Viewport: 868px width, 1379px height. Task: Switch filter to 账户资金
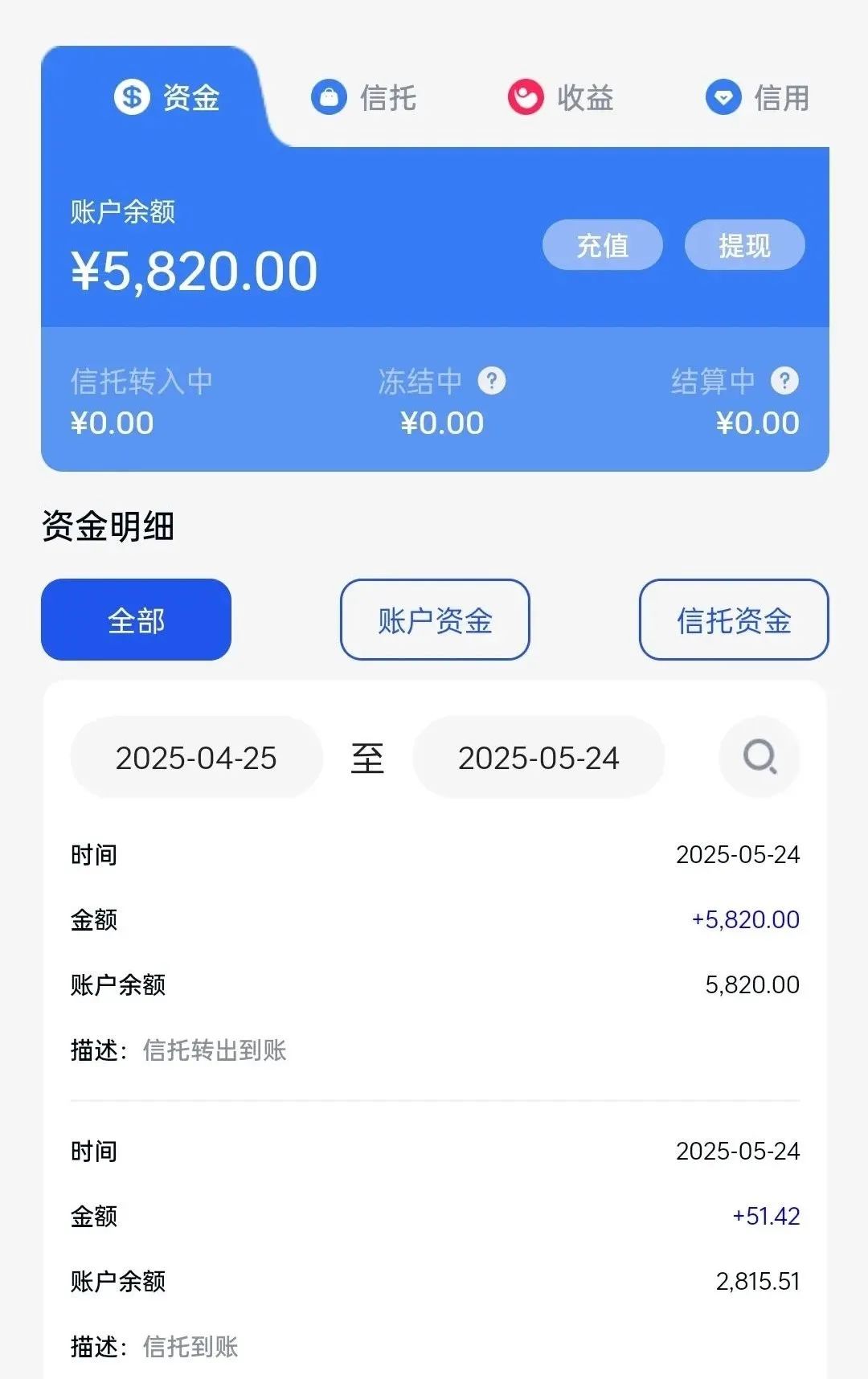tap(434, 620)
